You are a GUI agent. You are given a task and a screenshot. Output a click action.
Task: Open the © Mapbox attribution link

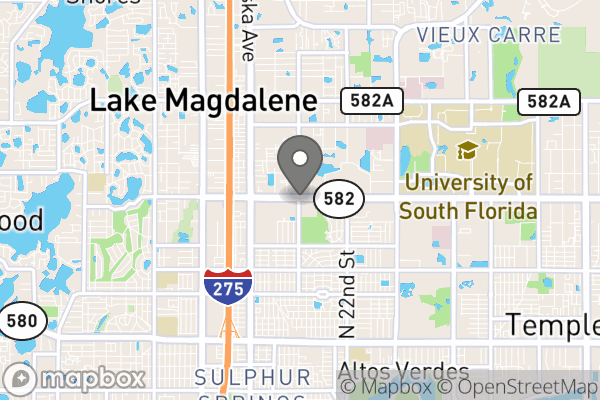point(386,387)
